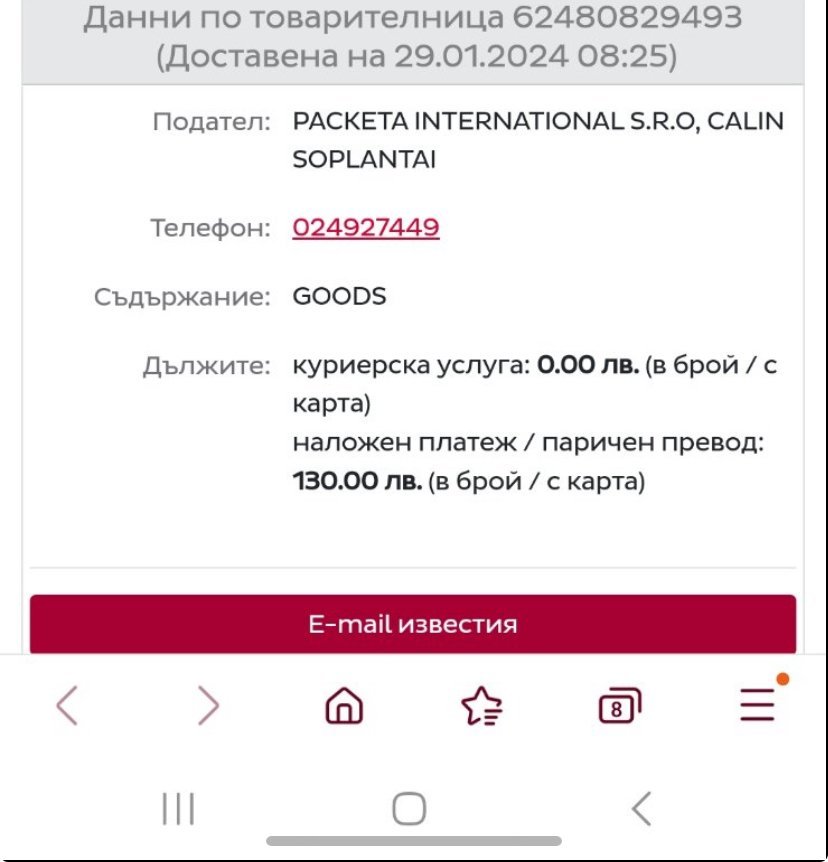This screenshot has width=828, height=862.
Task: Tap the system back arrow
Action: [642, 809]
